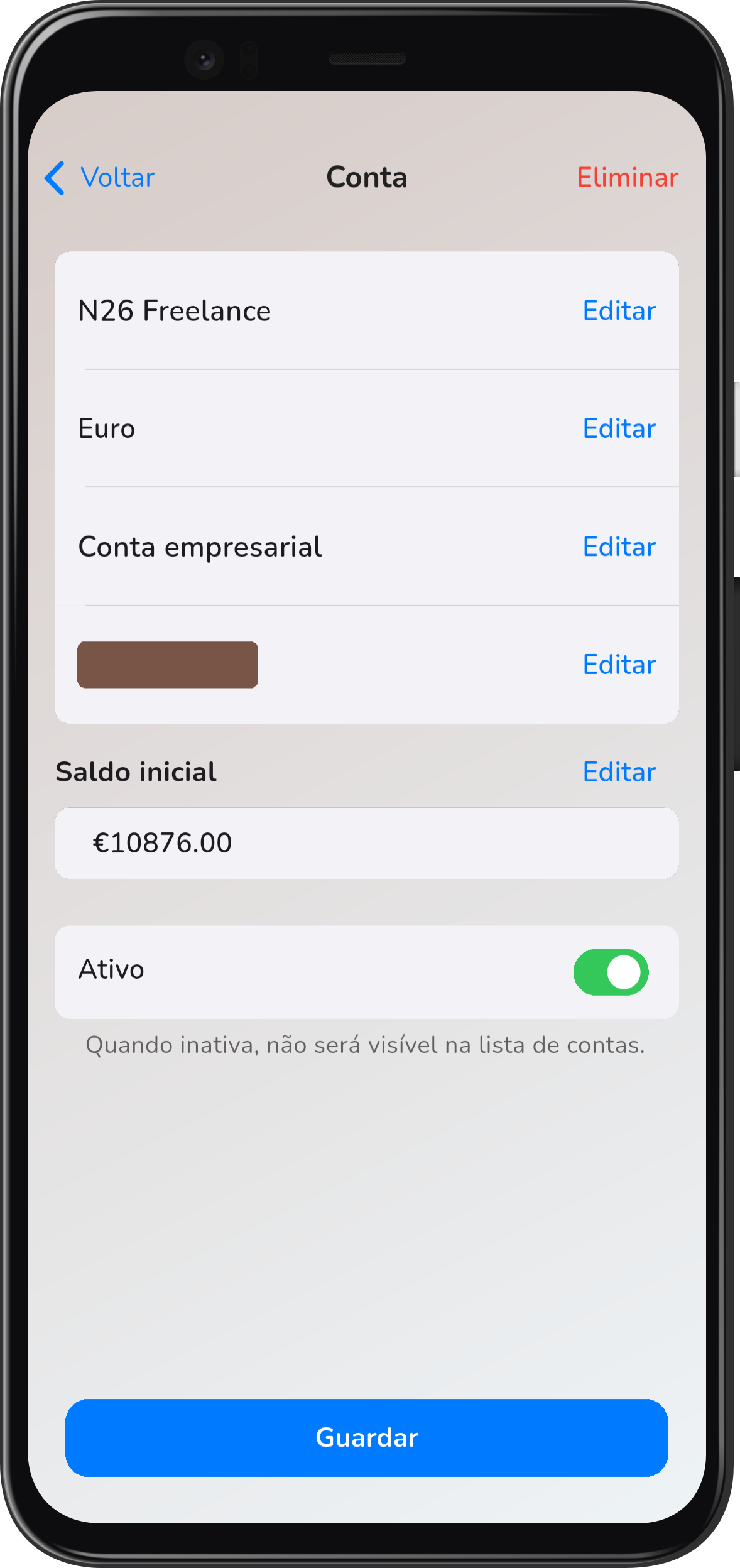Tap the Conta title at the top
740x1568 pixels.
click(x=366, y=177)
